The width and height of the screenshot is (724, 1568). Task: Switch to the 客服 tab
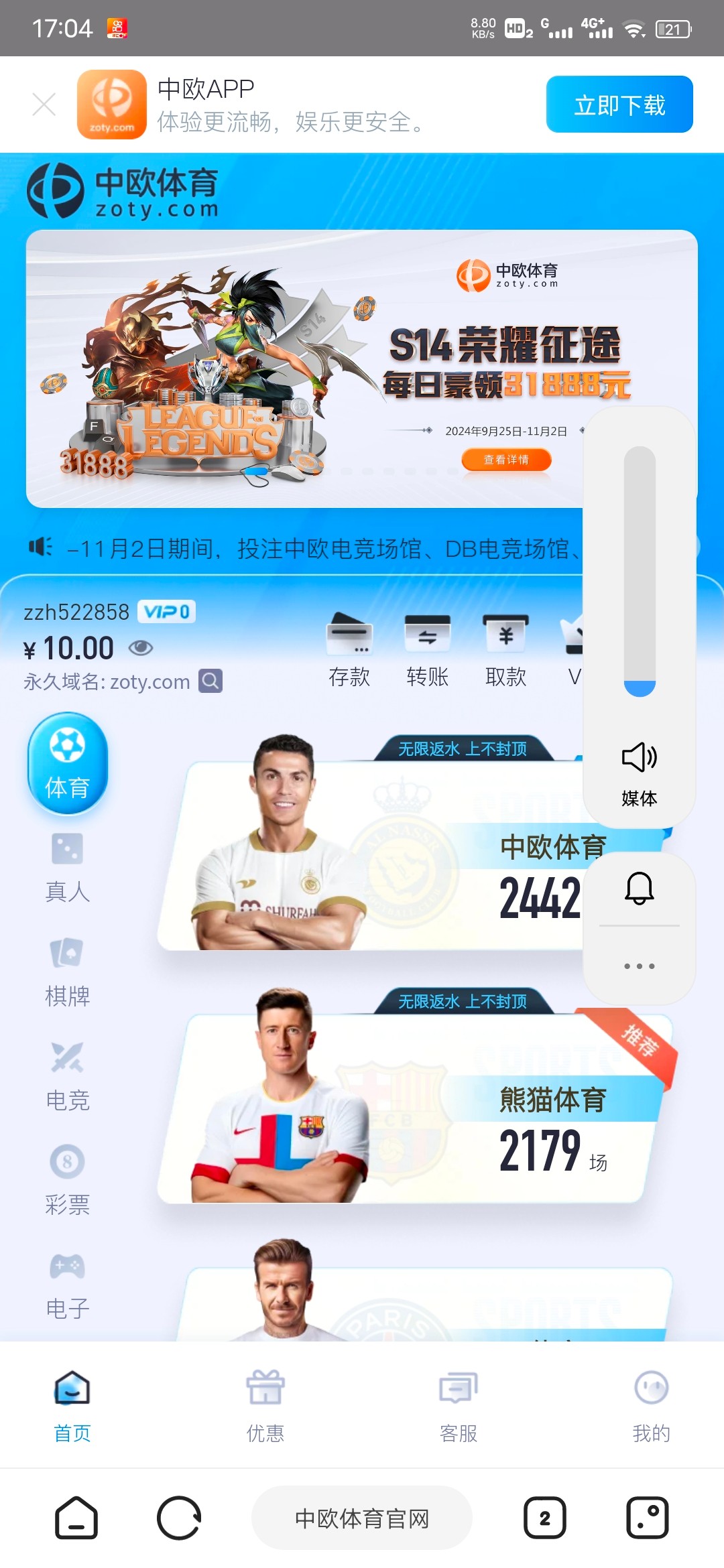pos(459,1405)
